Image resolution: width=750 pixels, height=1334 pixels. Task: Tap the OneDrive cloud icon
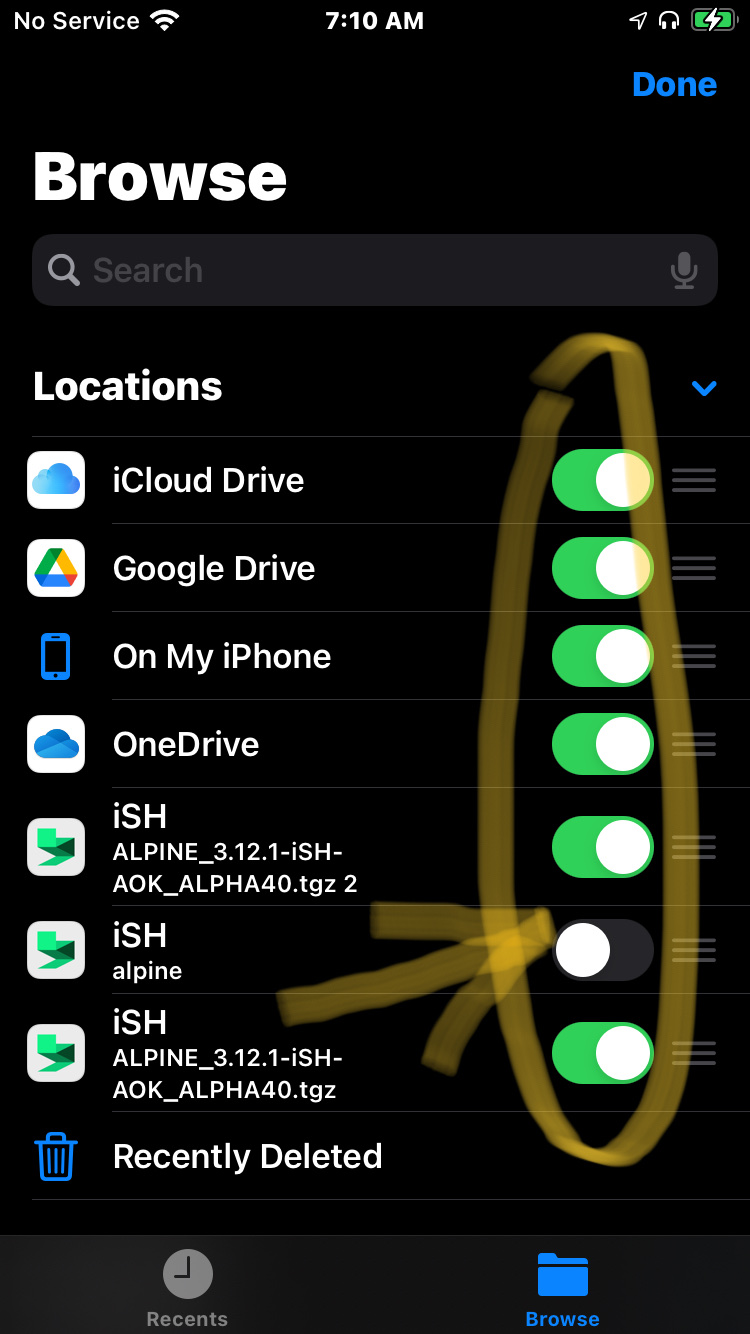point(55,744)
